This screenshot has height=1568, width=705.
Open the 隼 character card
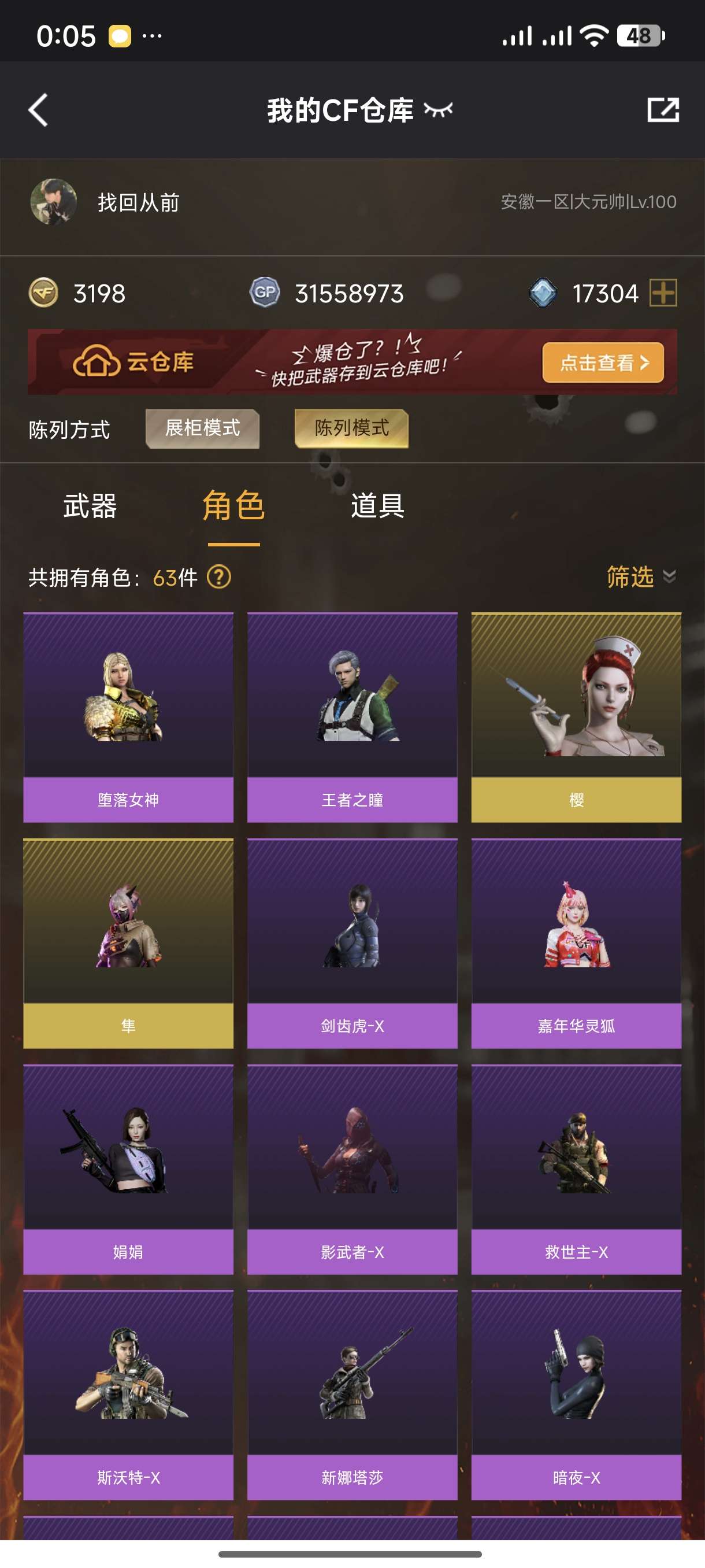tap(128, 943)
